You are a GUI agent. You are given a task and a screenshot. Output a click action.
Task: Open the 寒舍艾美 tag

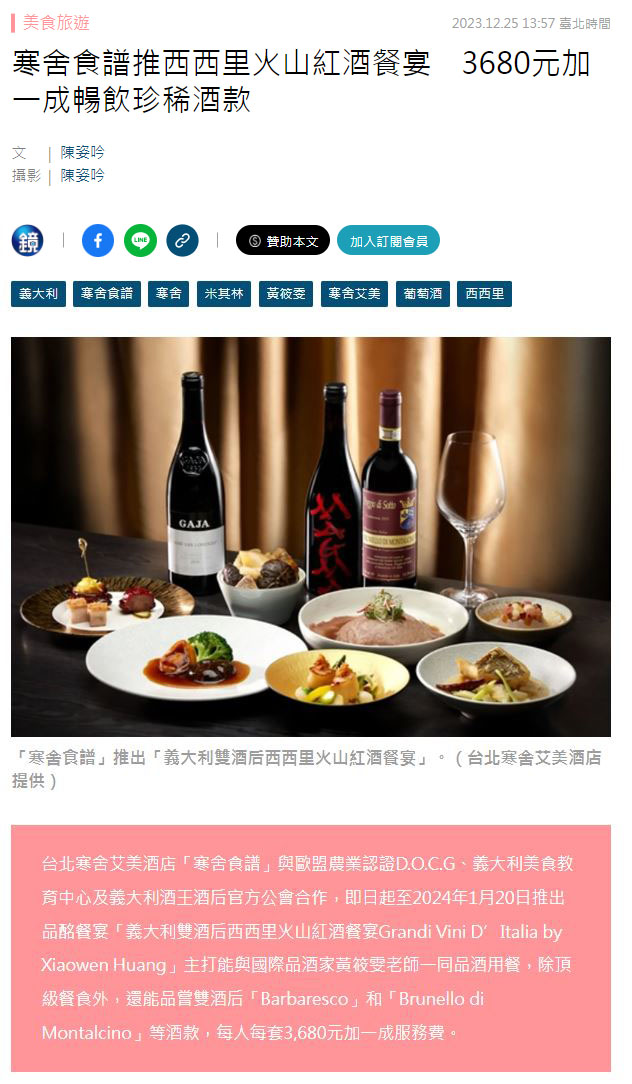click(x=354, y=294)
